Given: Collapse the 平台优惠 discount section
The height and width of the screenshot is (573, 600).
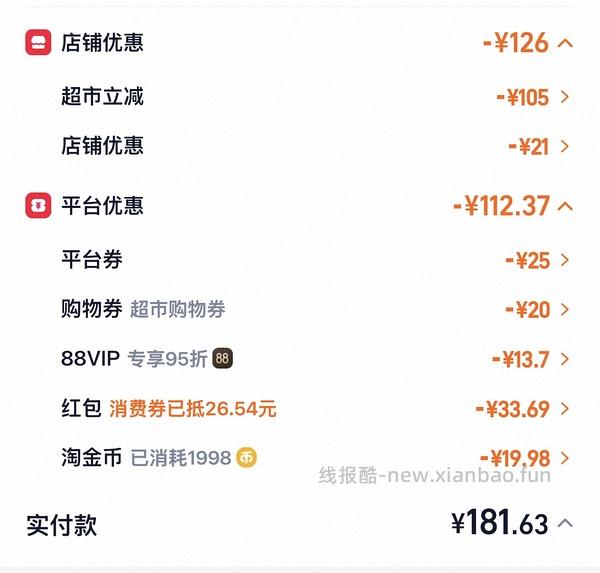Looking at the screenshot, I should point(565,206).
